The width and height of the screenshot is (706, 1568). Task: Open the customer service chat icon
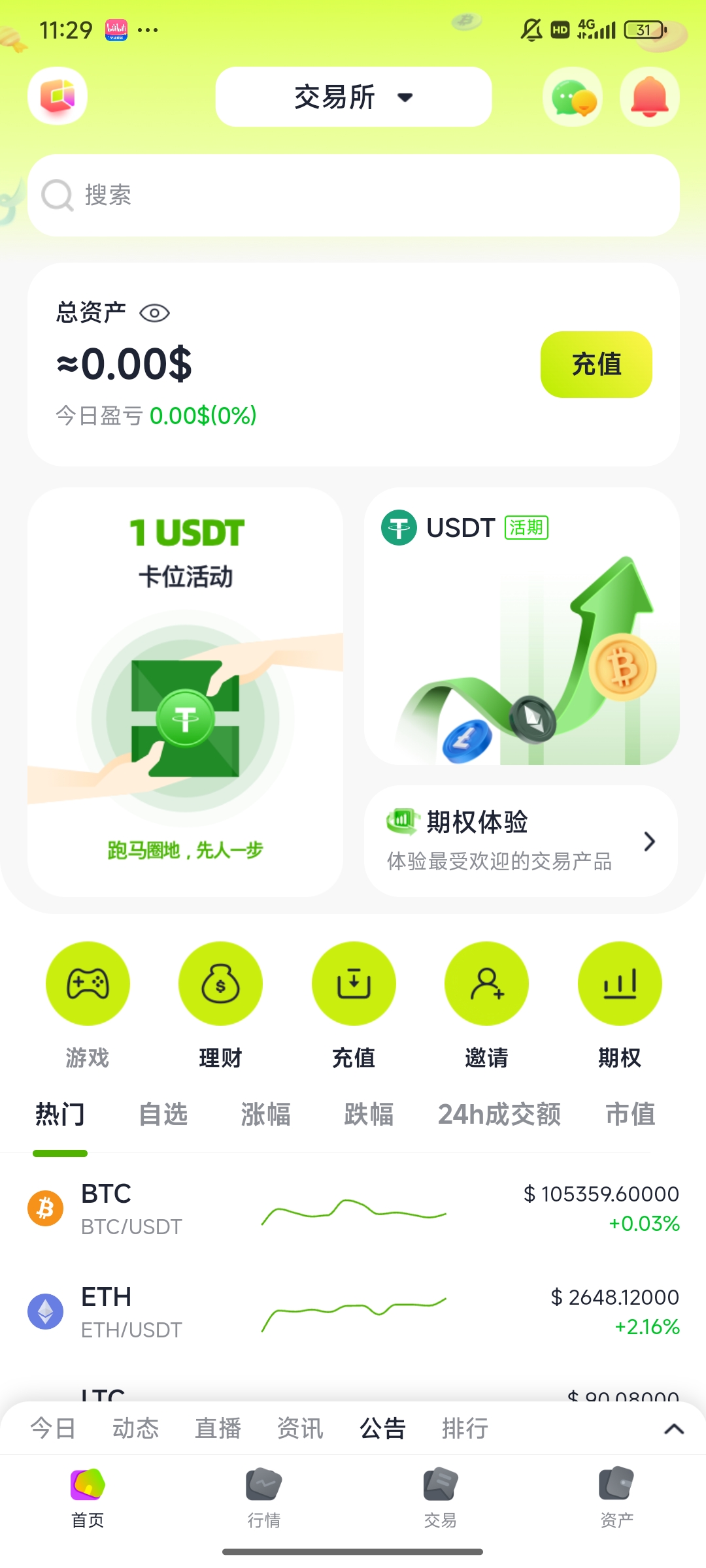click(572, 98)
